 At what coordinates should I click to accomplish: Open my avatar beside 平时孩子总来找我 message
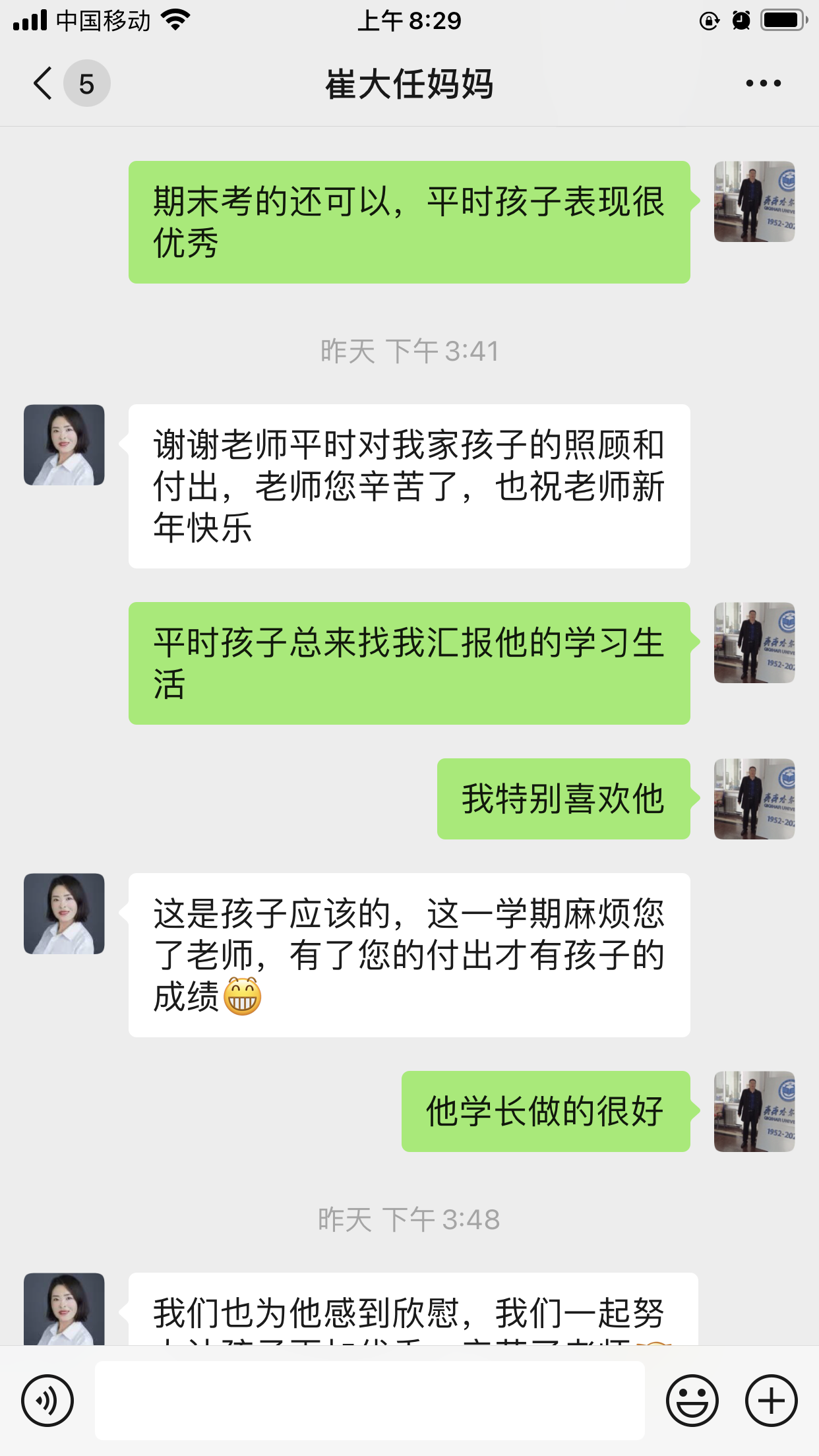coord(754,642)
